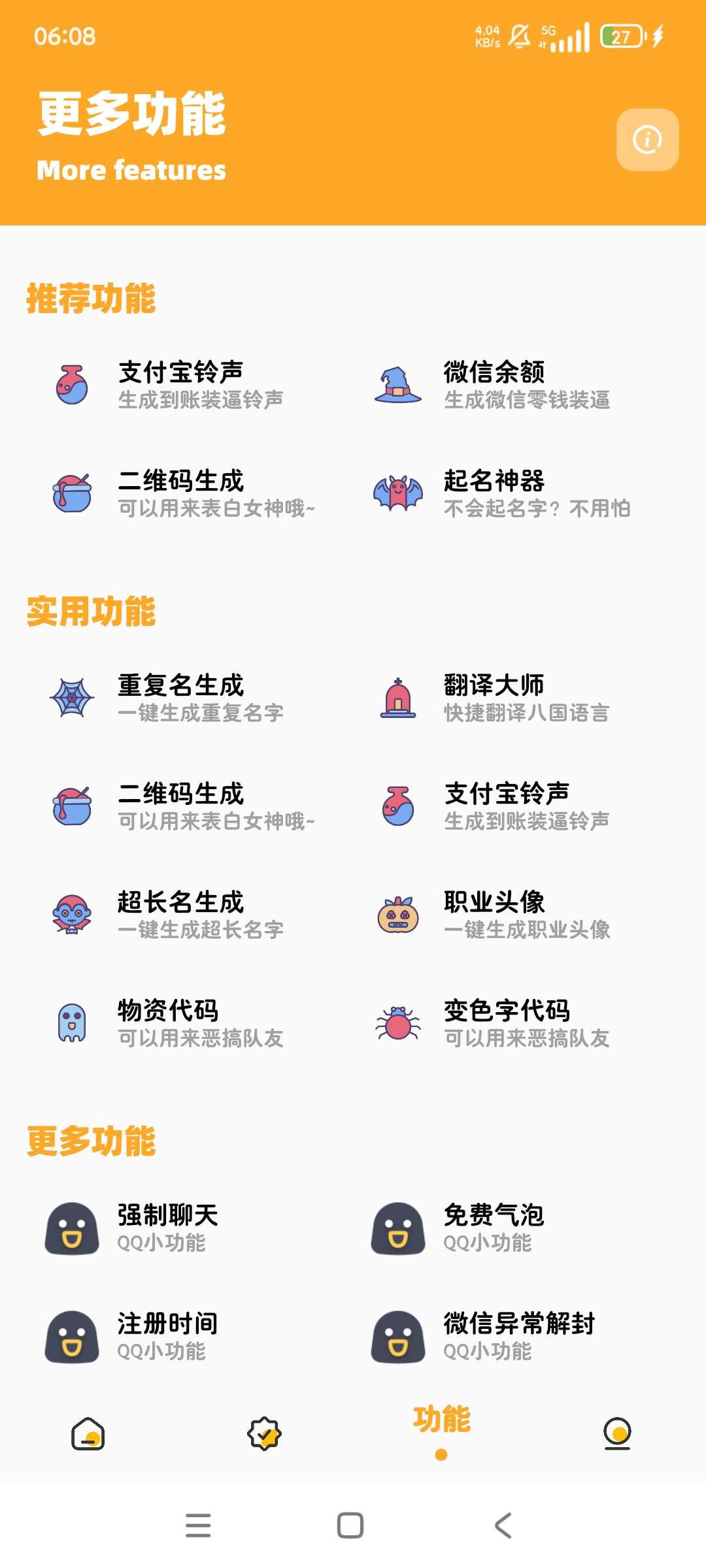This screenshot has width=706, height=1568.
Task: Select the 功能 tab
Action: click(x=441, y=1428)
